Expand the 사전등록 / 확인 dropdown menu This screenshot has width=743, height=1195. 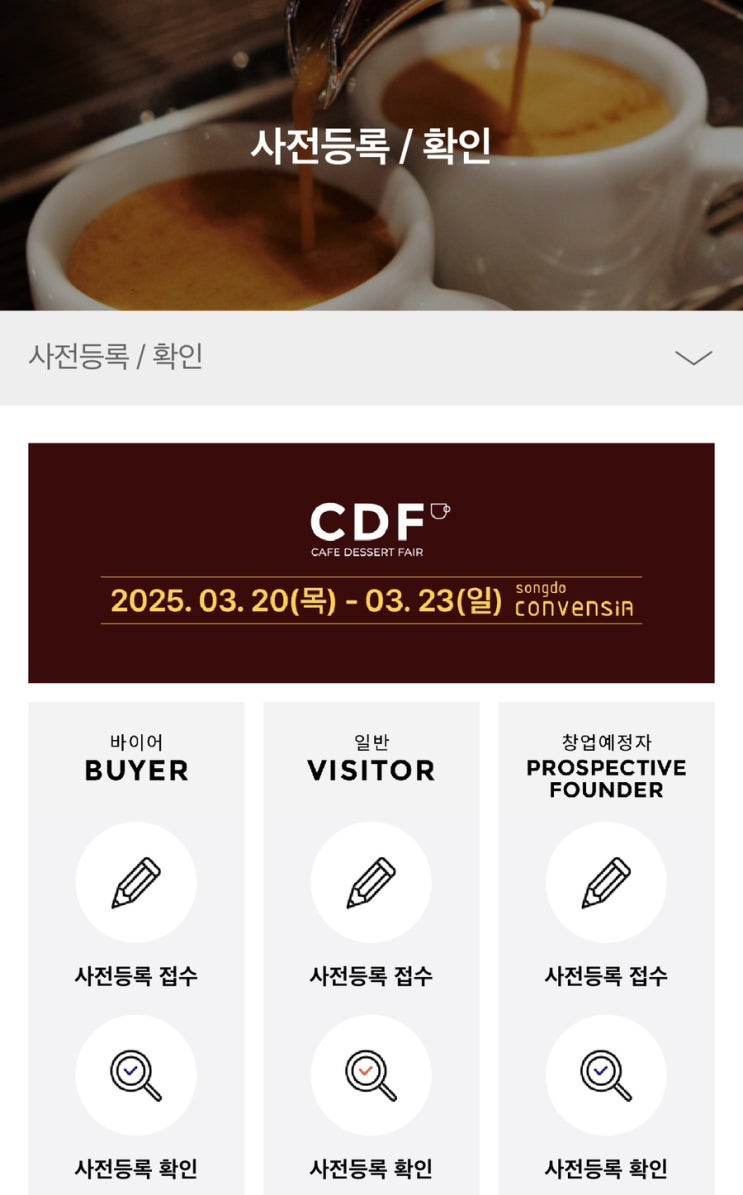[371, 357]
